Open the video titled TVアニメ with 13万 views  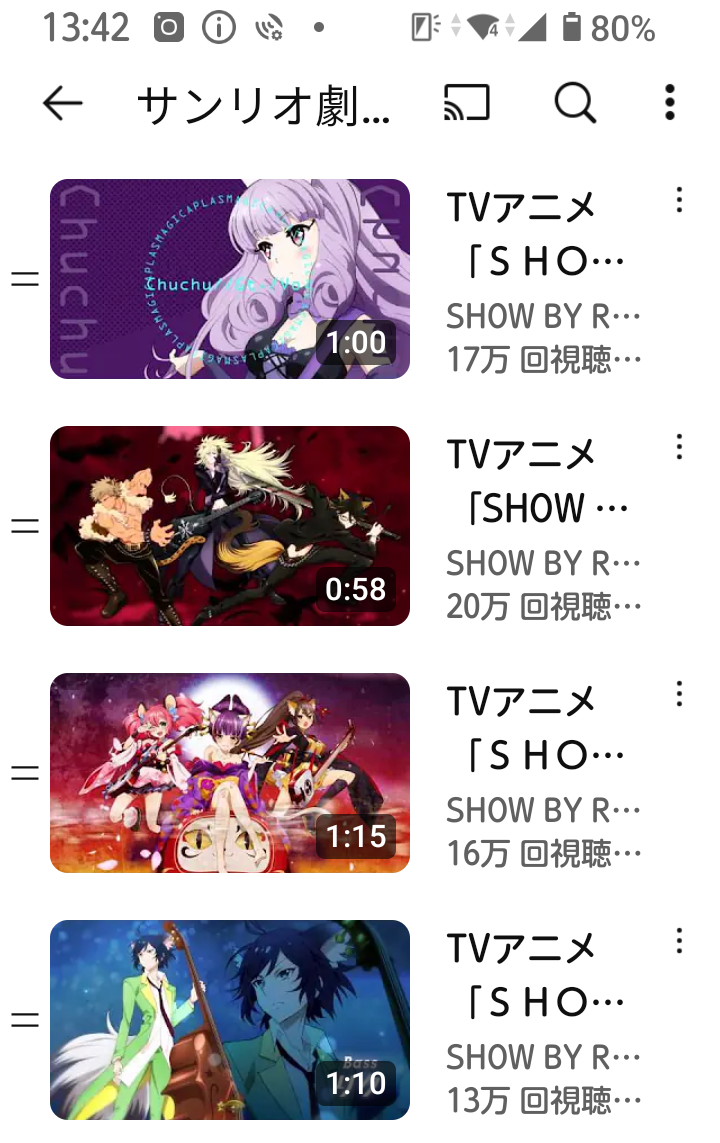tap(540, 975)
